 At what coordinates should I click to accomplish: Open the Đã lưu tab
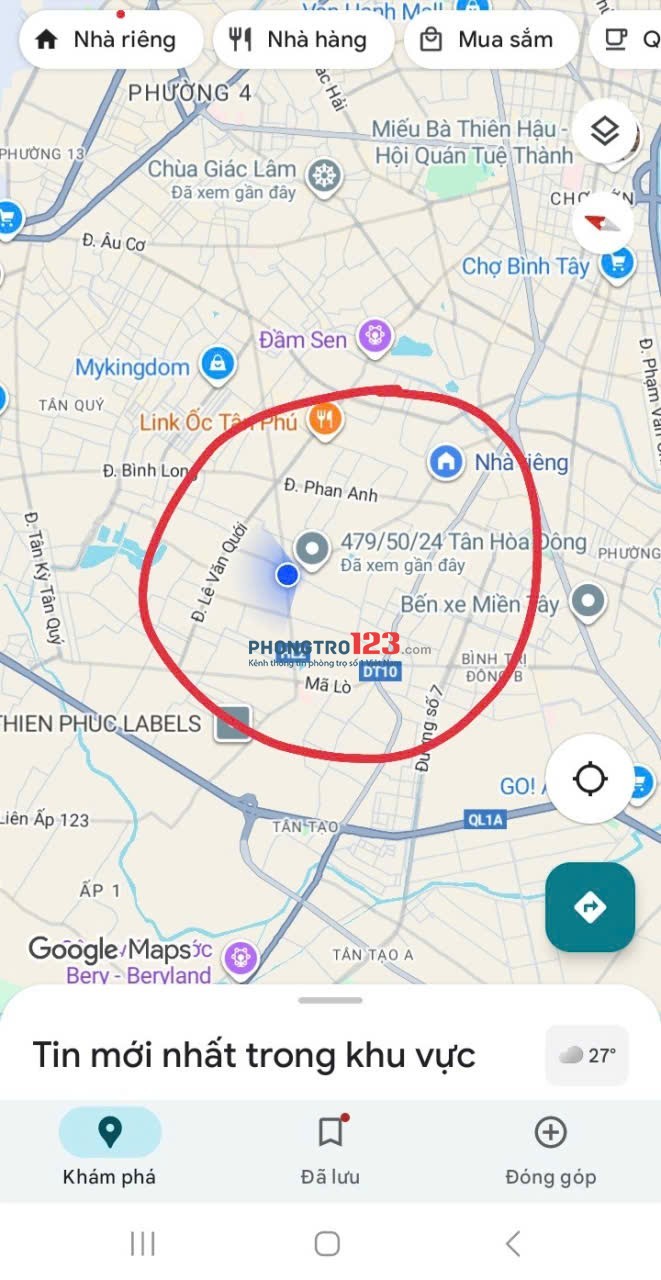point(330,1149)
